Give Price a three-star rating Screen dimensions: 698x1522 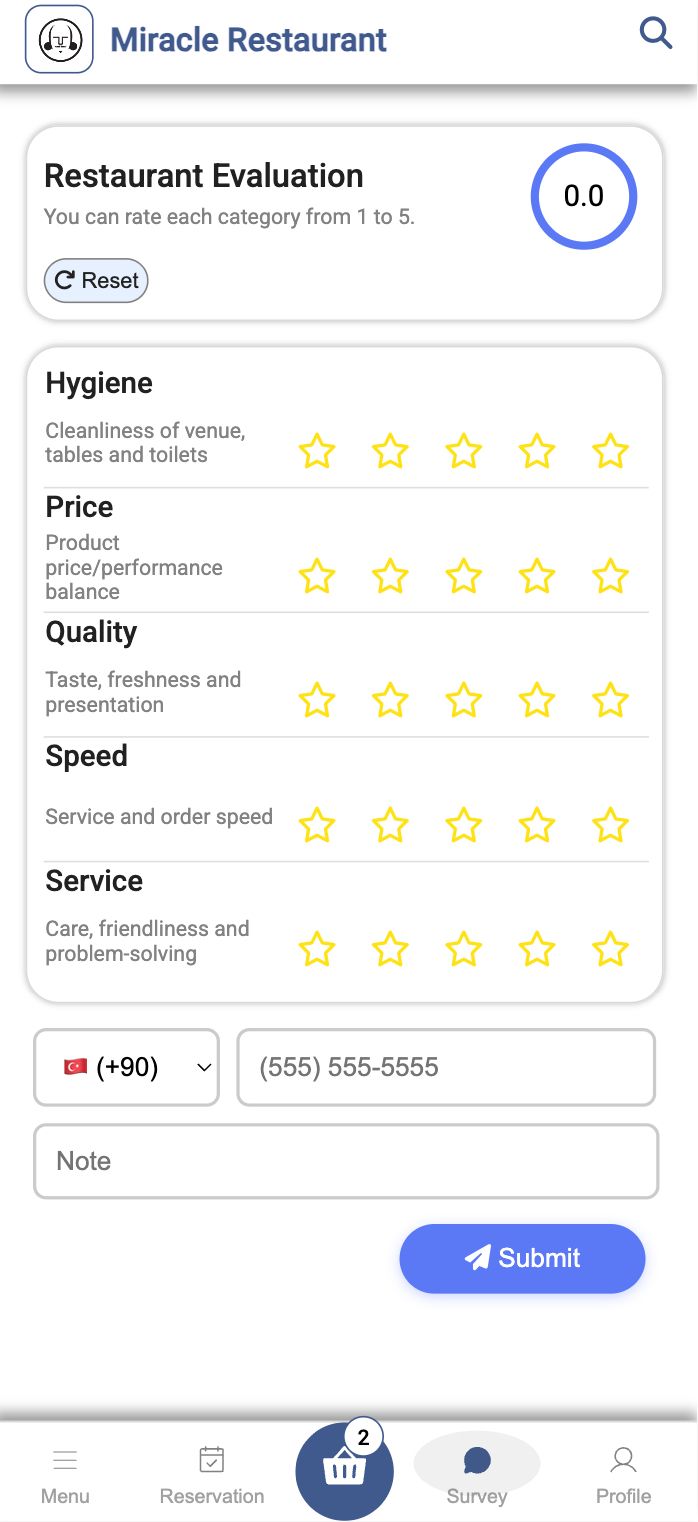[463, 576]
